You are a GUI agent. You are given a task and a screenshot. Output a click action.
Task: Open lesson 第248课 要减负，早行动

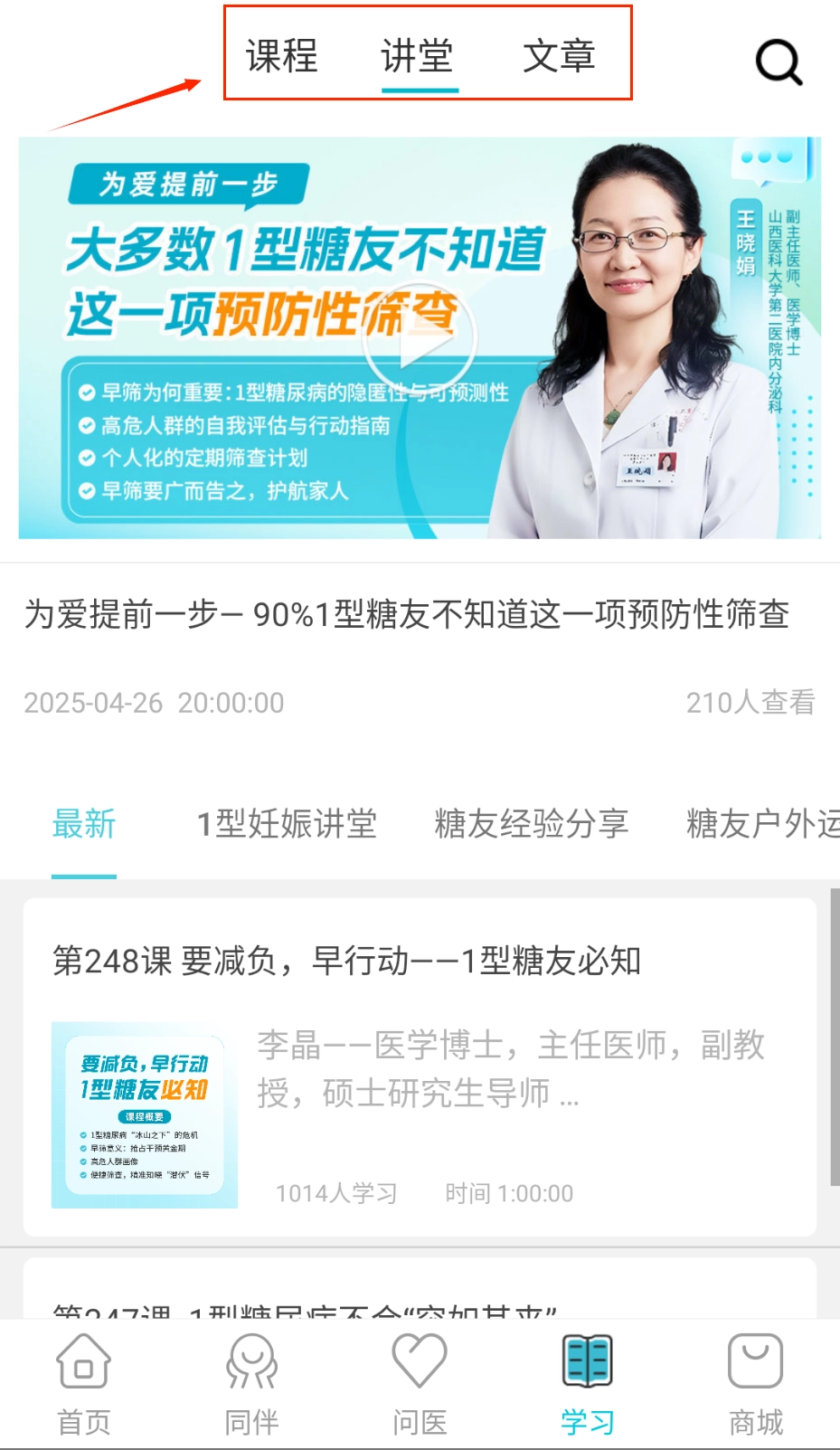(347, 961)
